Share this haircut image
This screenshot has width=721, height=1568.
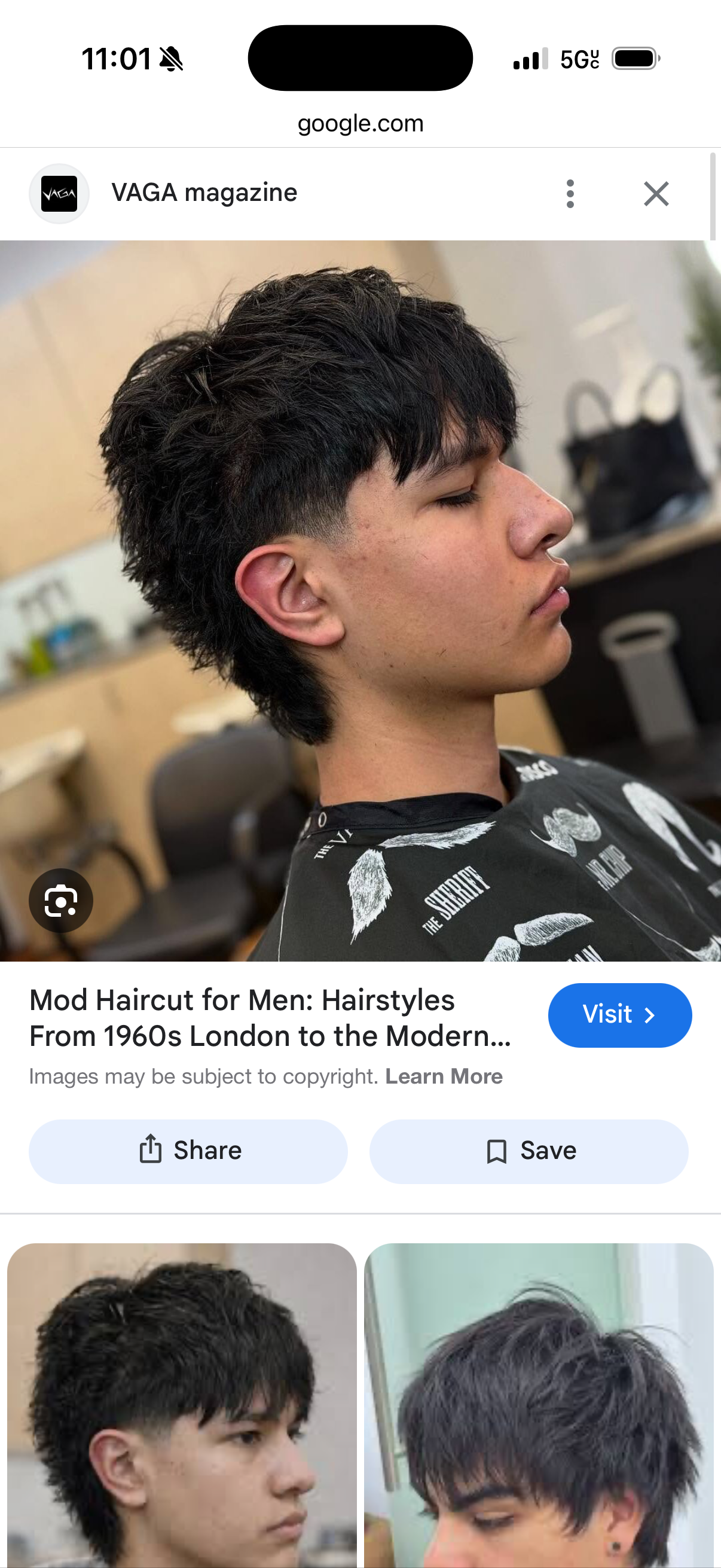click(188, 1151)
